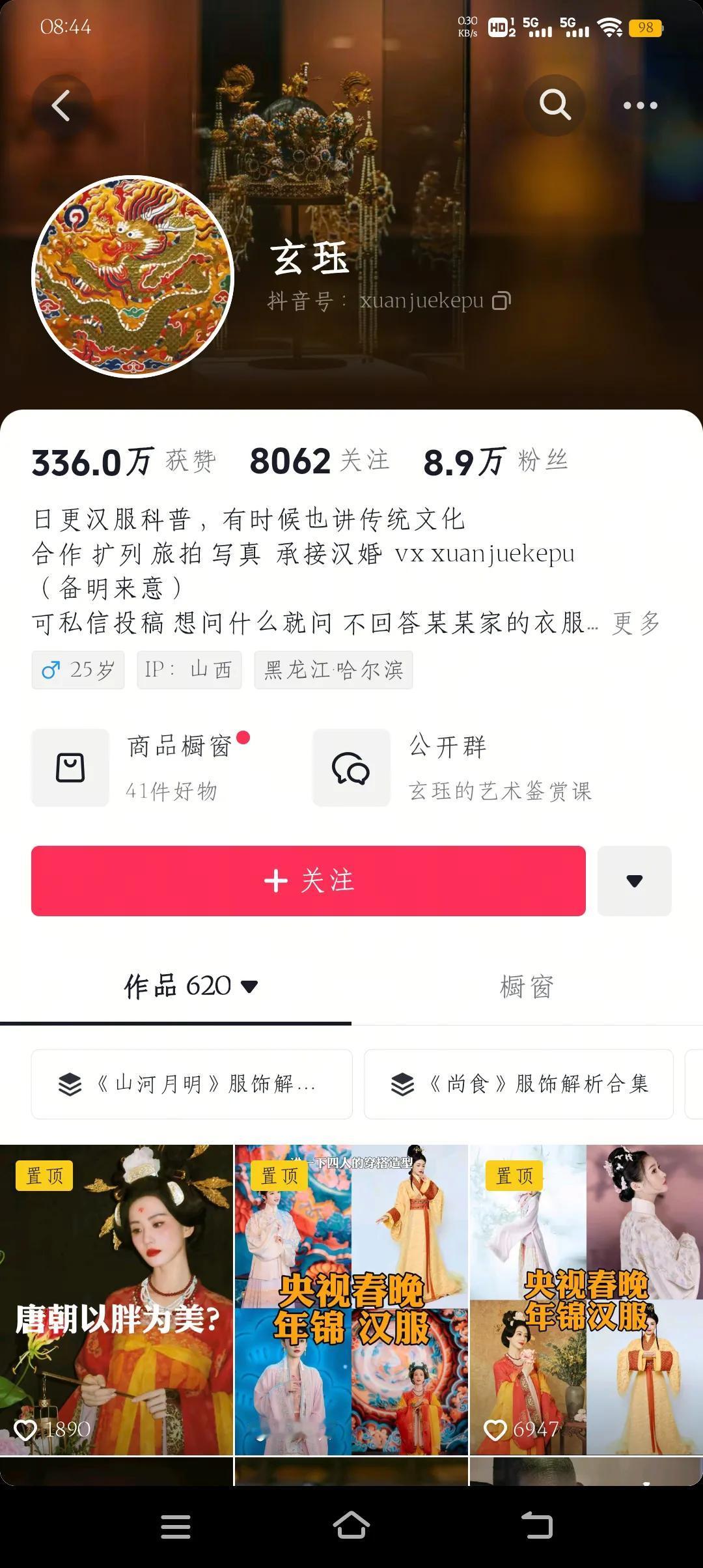
Task: Go back using the top-left arrow
Action: tap(61, 105)
